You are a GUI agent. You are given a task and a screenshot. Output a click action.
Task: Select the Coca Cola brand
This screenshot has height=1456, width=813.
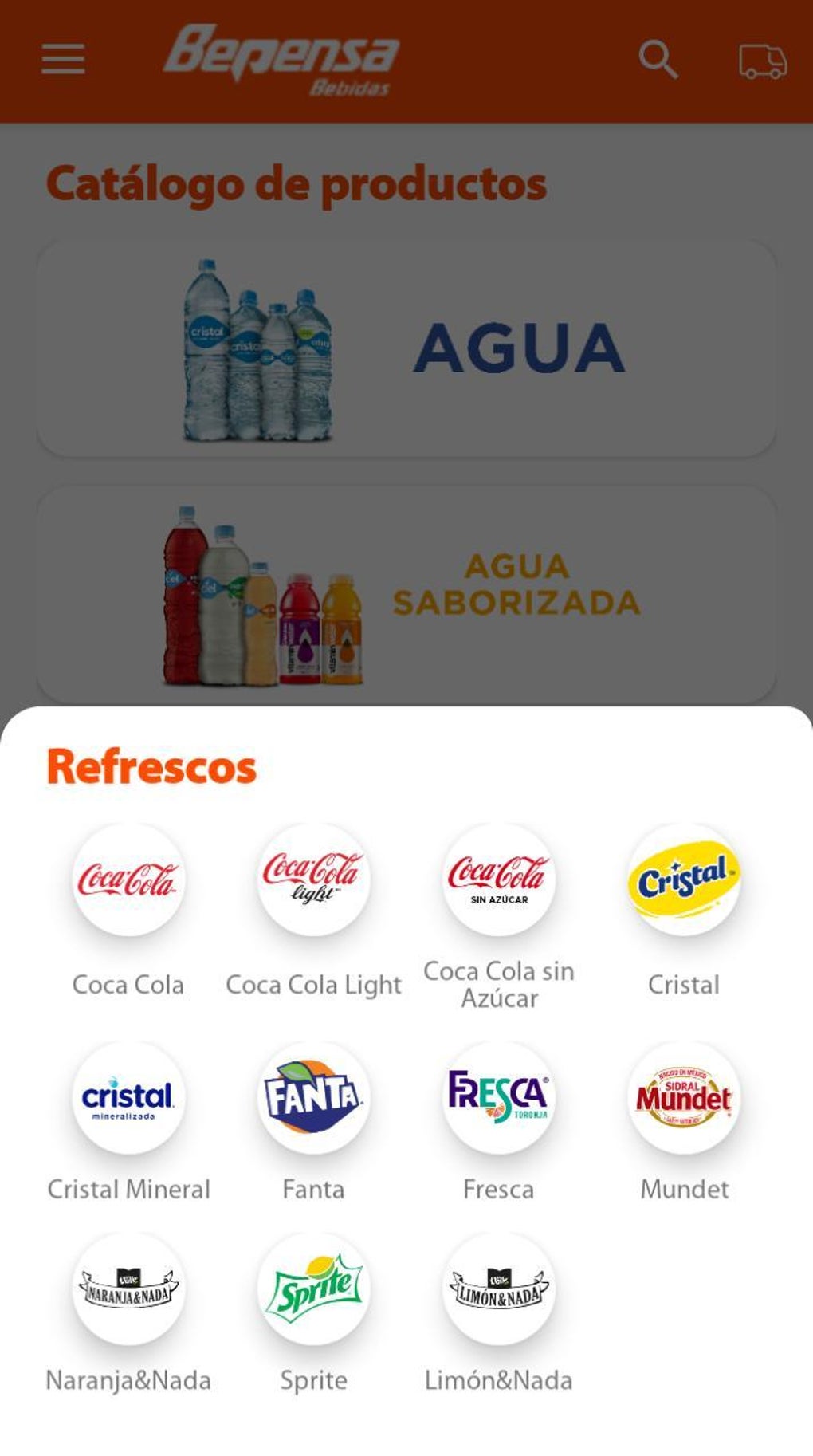[128, 880]
